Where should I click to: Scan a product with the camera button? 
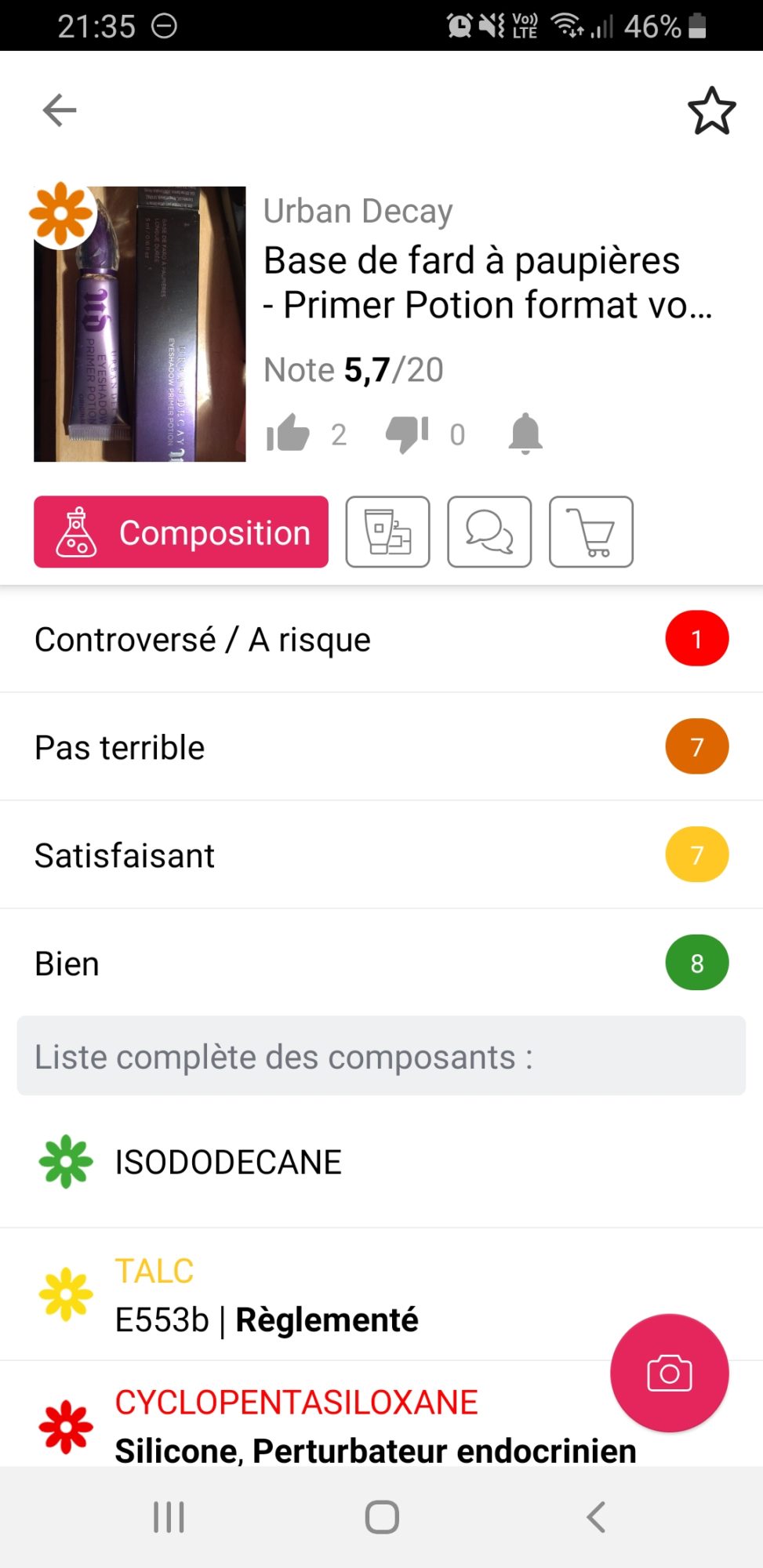[669, 1373]
